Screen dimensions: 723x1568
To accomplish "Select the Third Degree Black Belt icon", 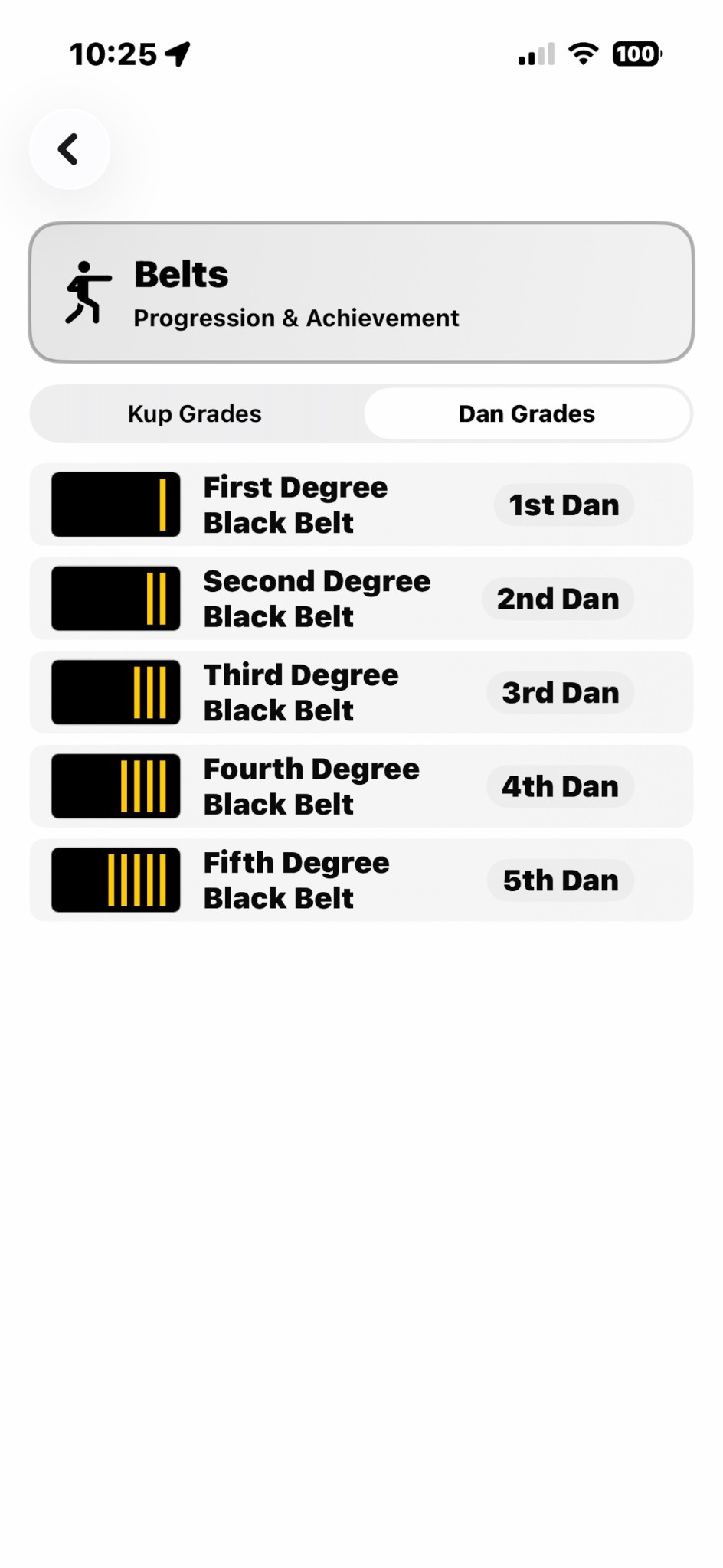I will point(115,692).
